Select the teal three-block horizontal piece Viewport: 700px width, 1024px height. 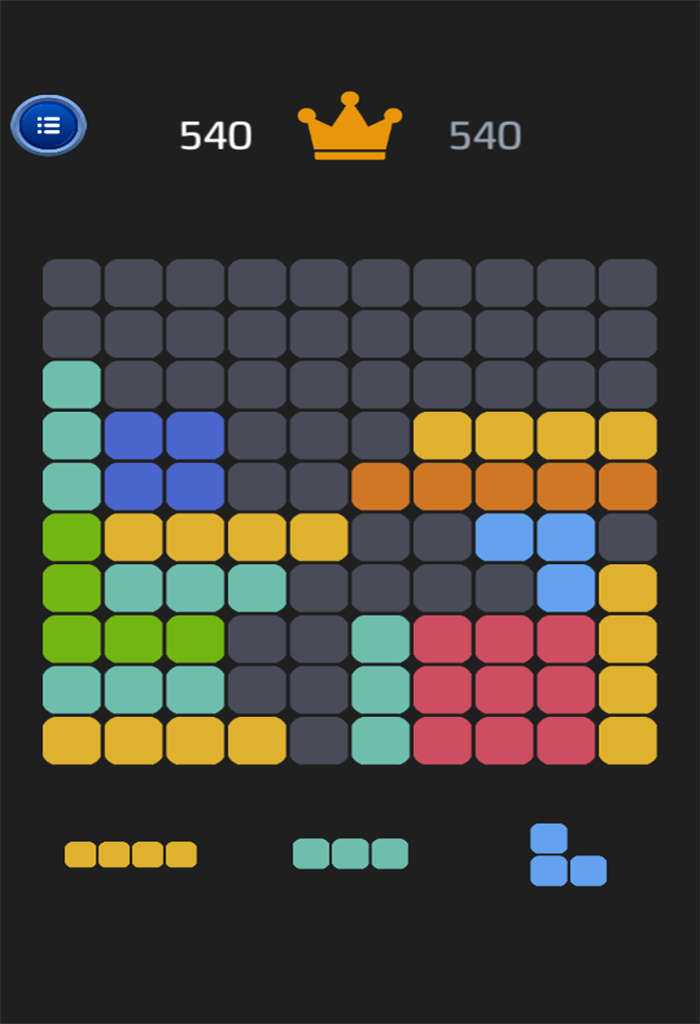pyautogui.click(x=350, y=854)
